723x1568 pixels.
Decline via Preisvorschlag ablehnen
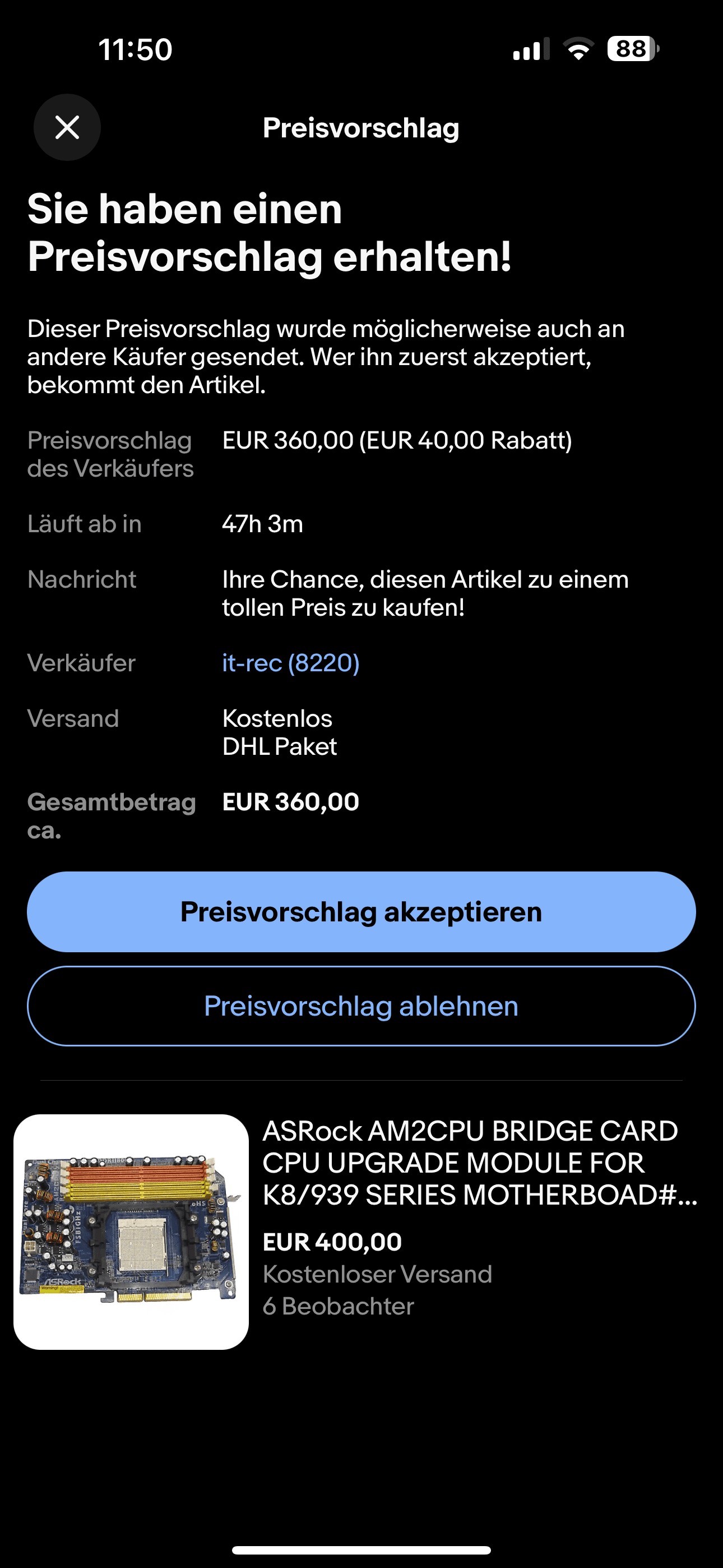pos(361,1006)
